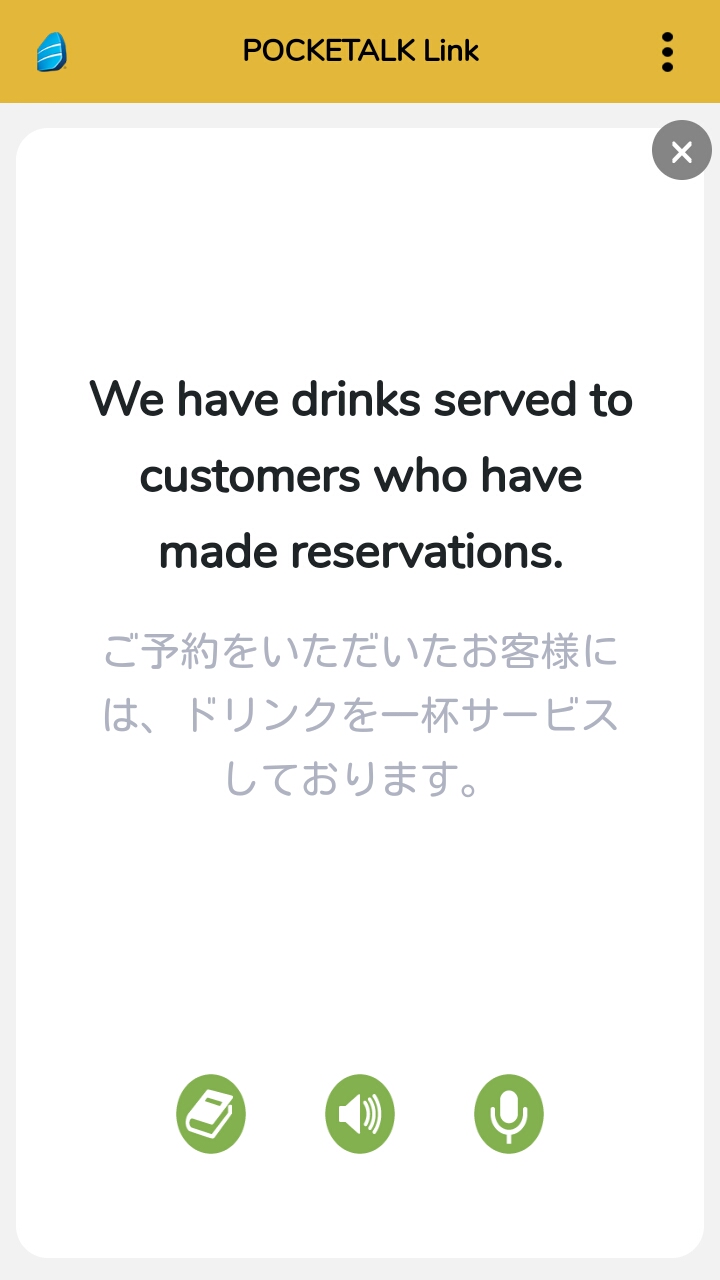This screenshot has width=720, height=1280.
Task: Open the phrasebook dictionary icon
Action: (x=211, y=1113)
